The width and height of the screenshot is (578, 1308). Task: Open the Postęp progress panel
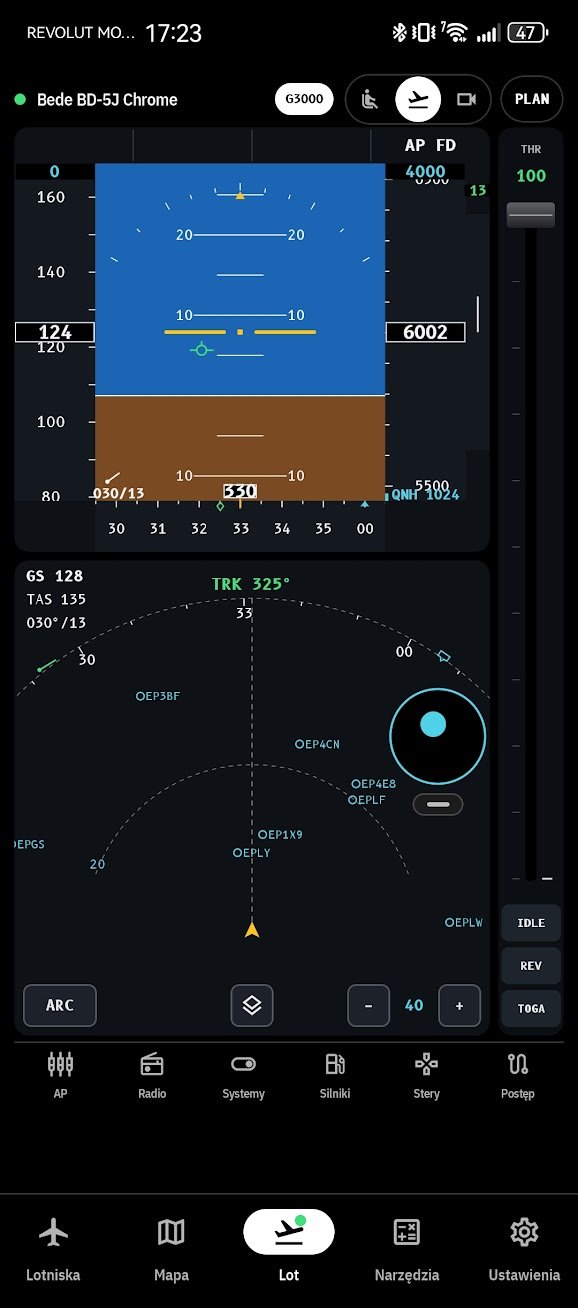point(518,1075)
